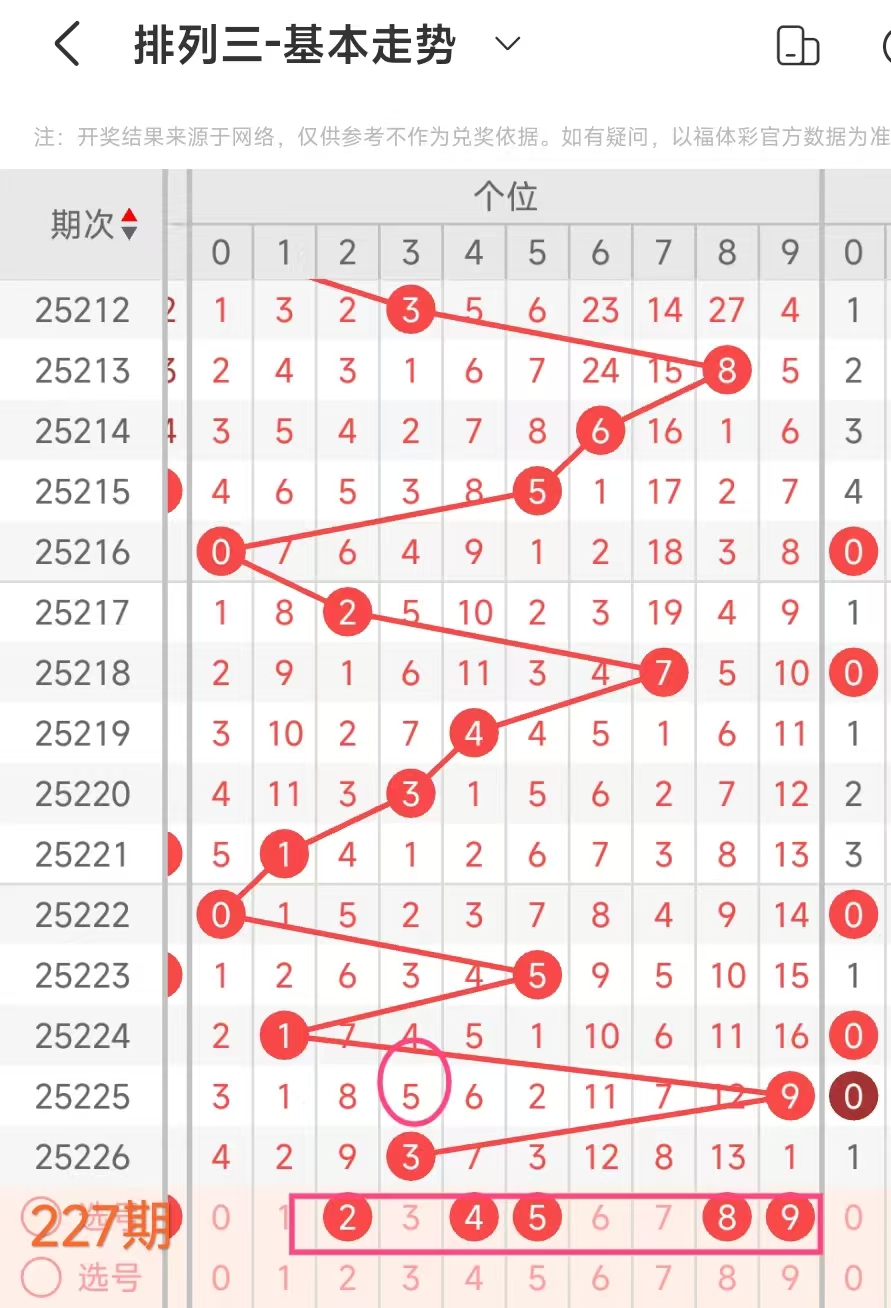Select the empty 选号 radio button in the bottom row

(x=41, y=1277)
